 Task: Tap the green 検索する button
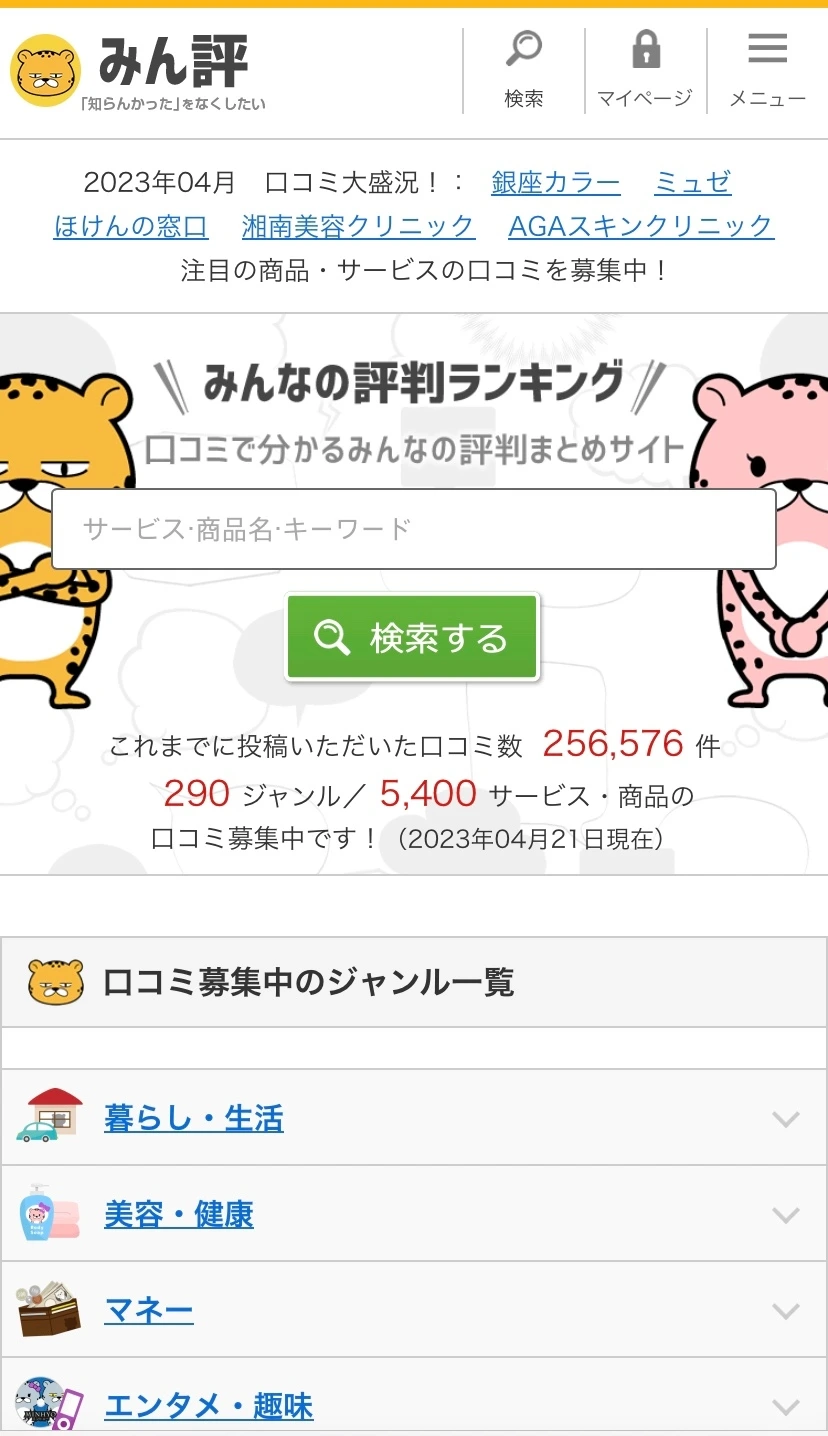[x=413, y=637]
